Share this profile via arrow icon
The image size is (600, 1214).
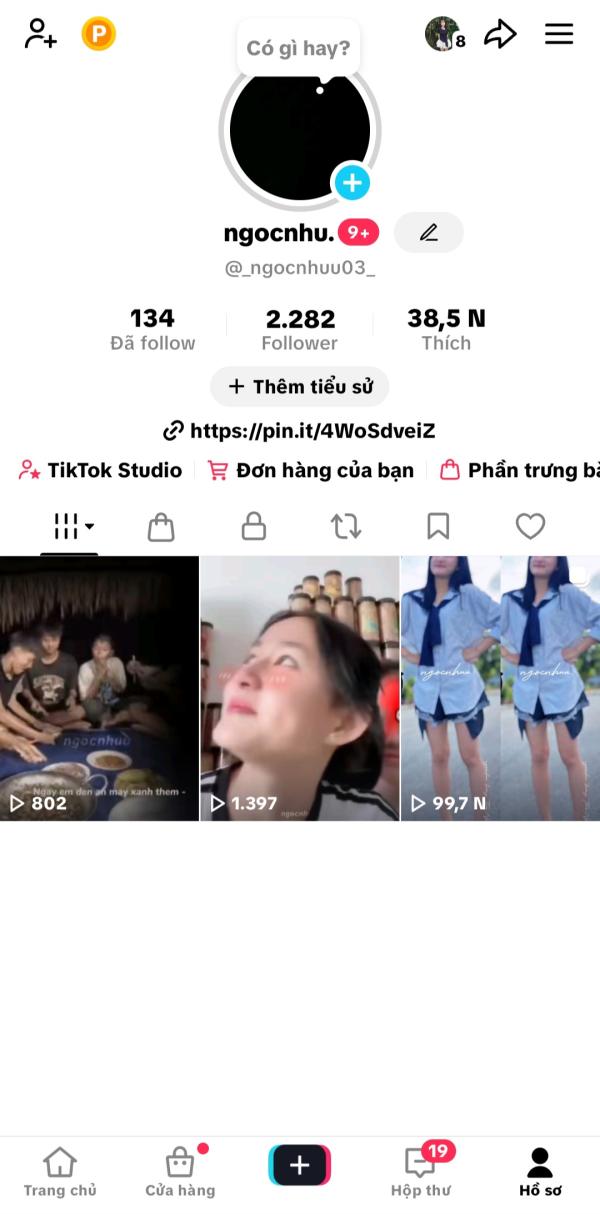[x=500, y=34]
